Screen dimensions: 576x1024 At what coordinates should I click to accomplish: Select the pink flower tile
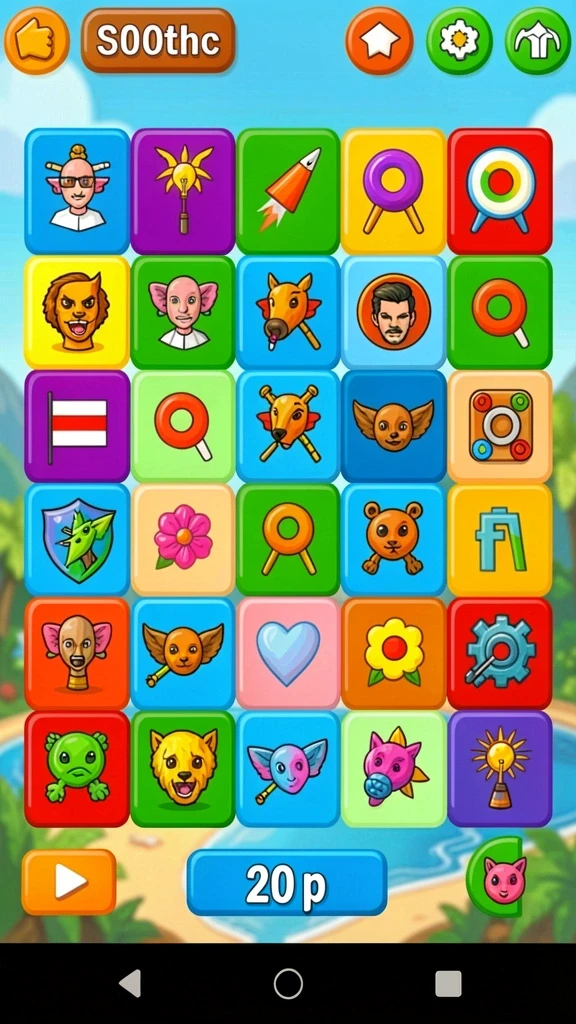(183, 539)
